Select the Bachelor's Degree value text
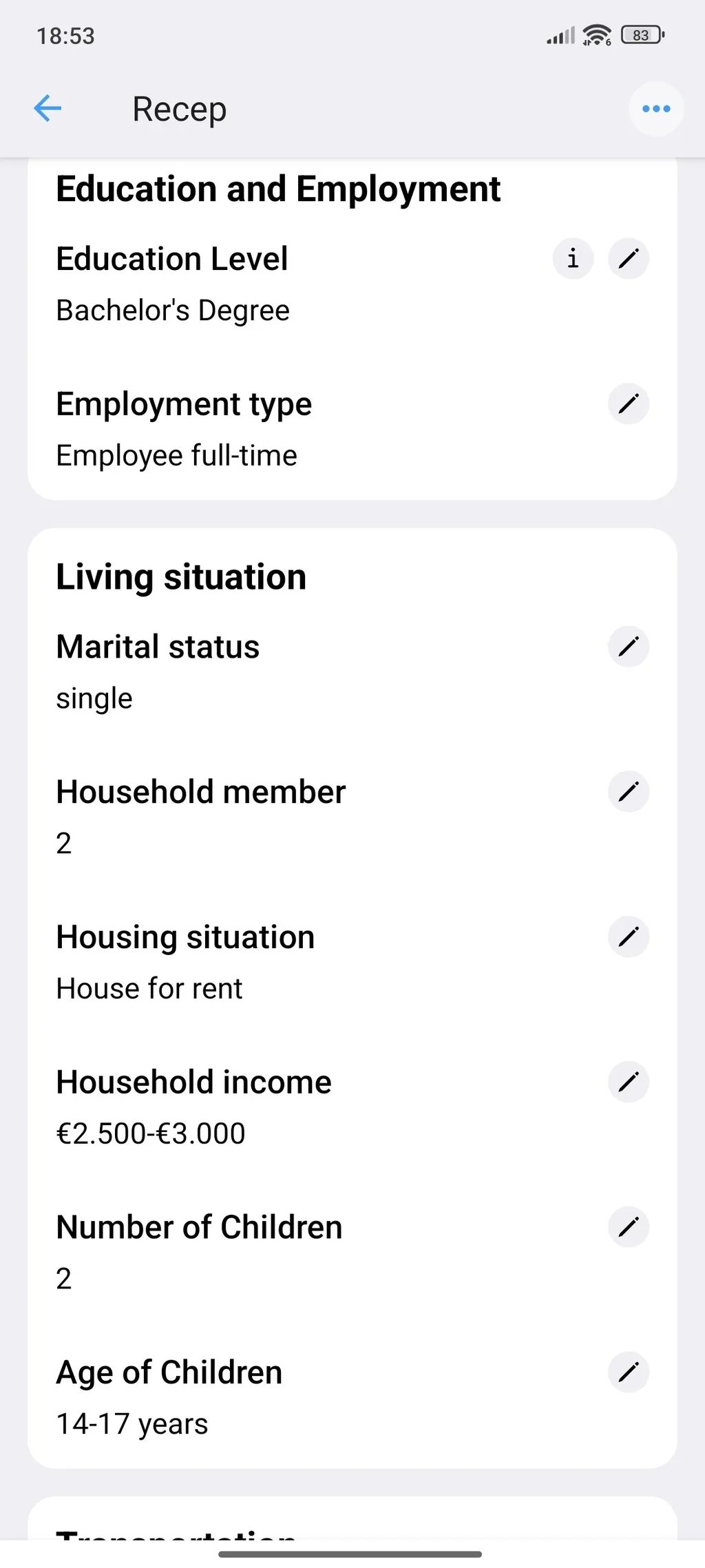 click(x=173, y=310)
